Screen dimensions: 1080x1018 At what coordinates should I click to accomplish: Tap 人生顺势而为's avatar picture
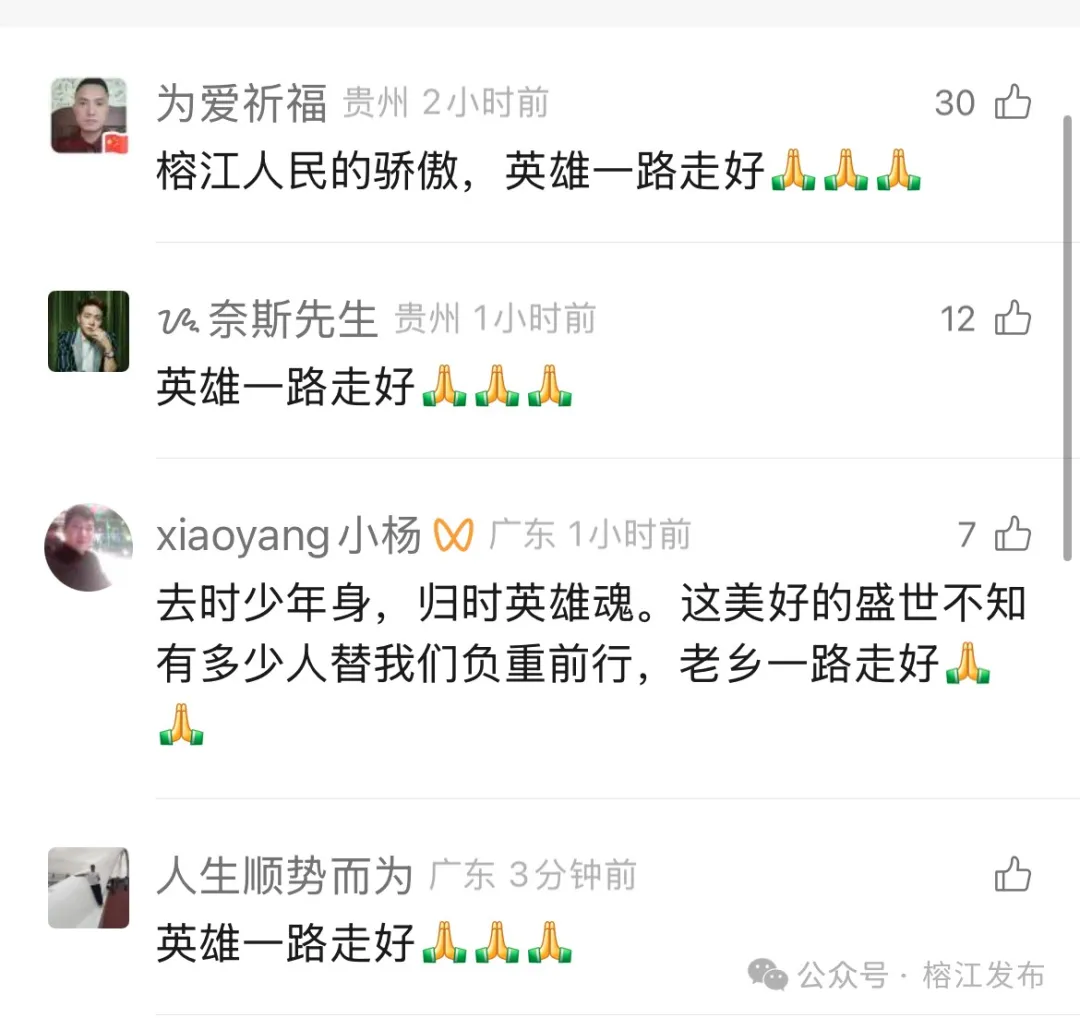pos(89,887)
